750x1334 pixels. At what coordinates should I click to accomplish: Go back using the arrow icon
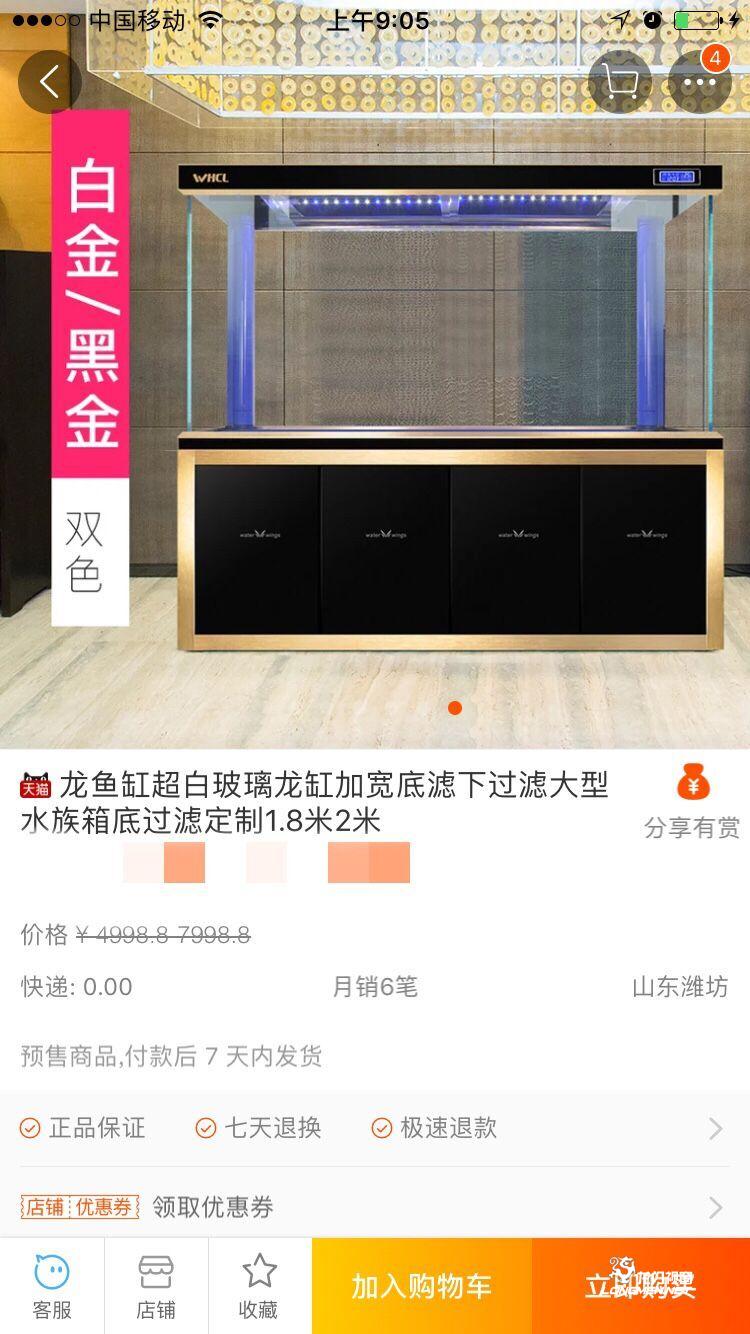50,81
